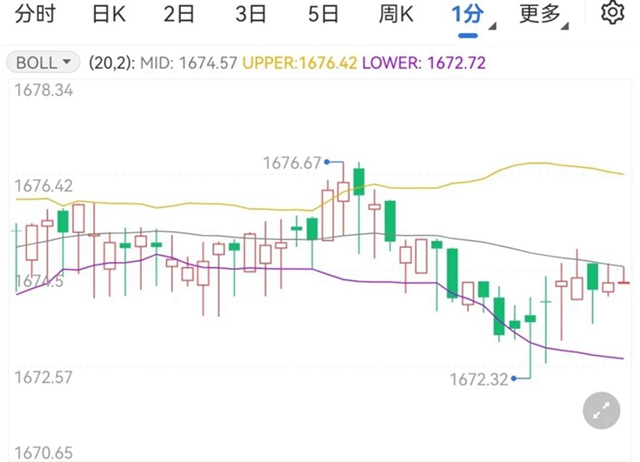The height and width of the screenshot is (462, 640).
Task: Expand the 更多 options menu
Action: coord(544,14)
